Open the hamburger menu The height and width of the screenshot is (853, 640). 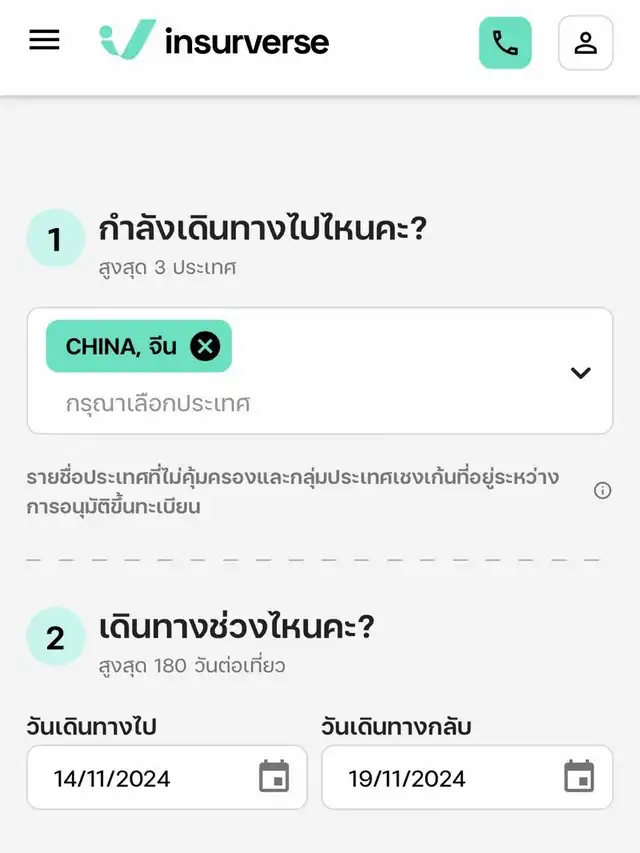pyautogui.click(x=44, y=40)
